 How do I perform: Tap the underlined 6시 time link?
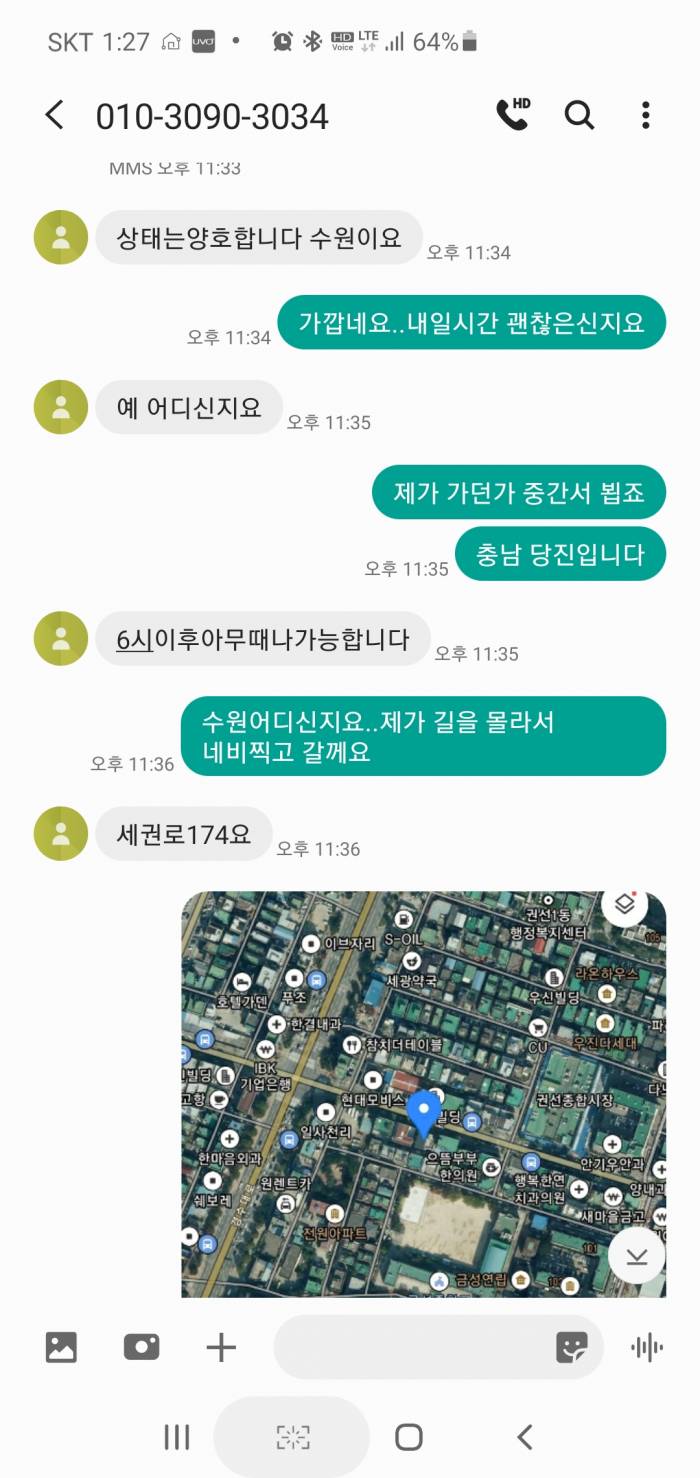pos(134,640)
